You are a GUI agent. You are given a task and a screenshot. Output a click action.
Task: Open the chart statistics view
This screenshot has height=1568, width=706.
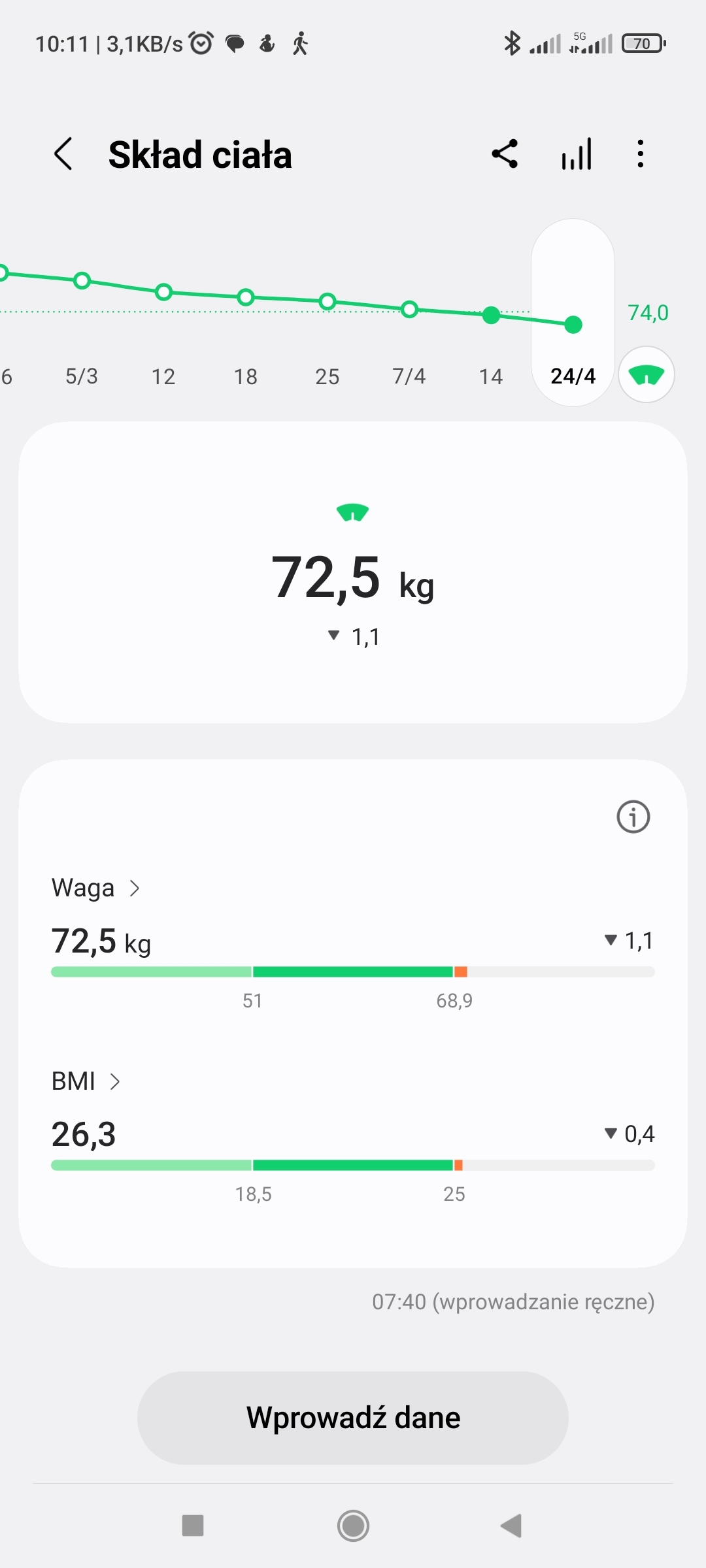coord(577,154)
